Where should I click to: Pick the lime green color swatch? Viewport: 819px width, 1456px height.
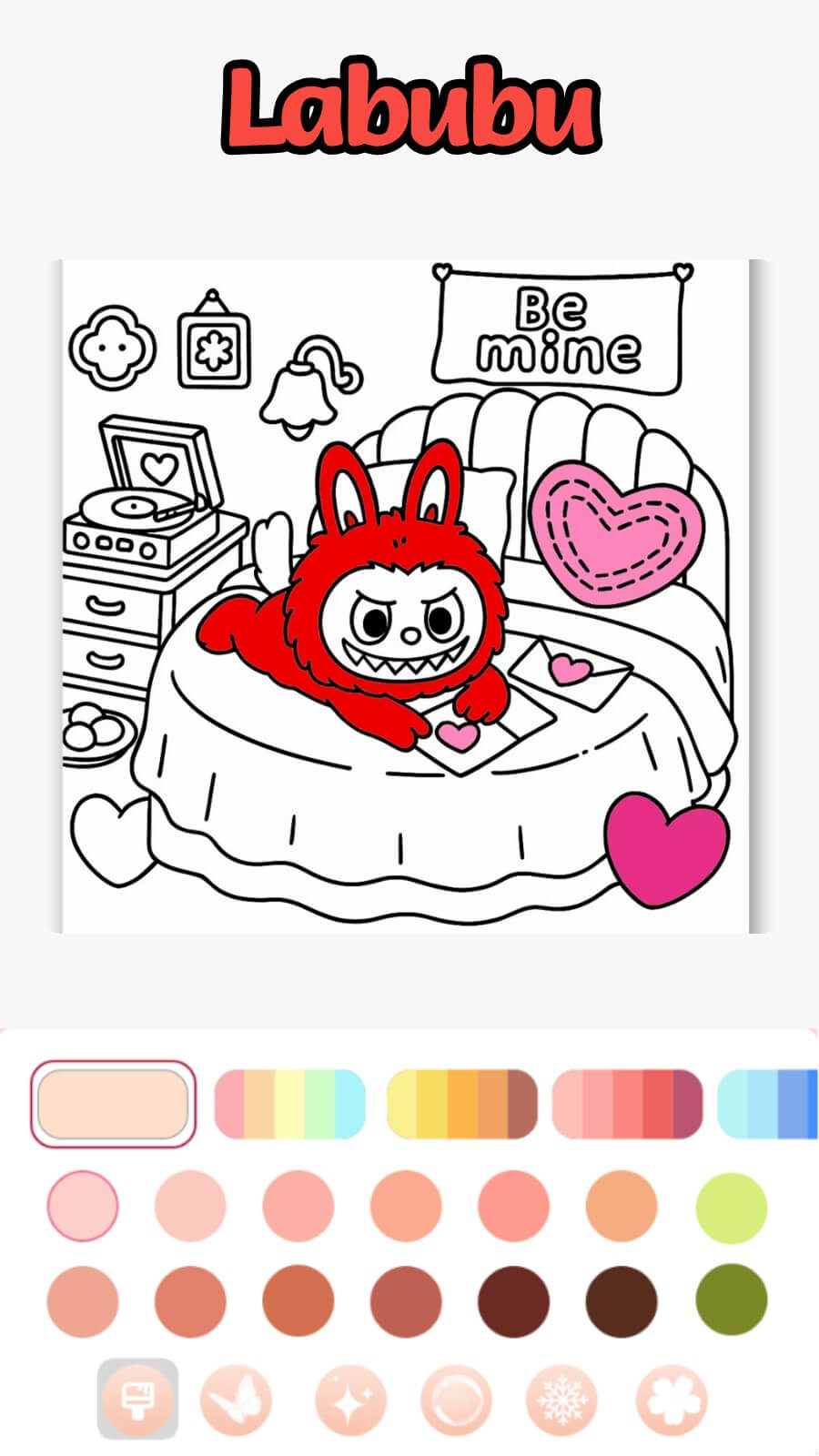pyautogui.click(x=731, y=1208)
